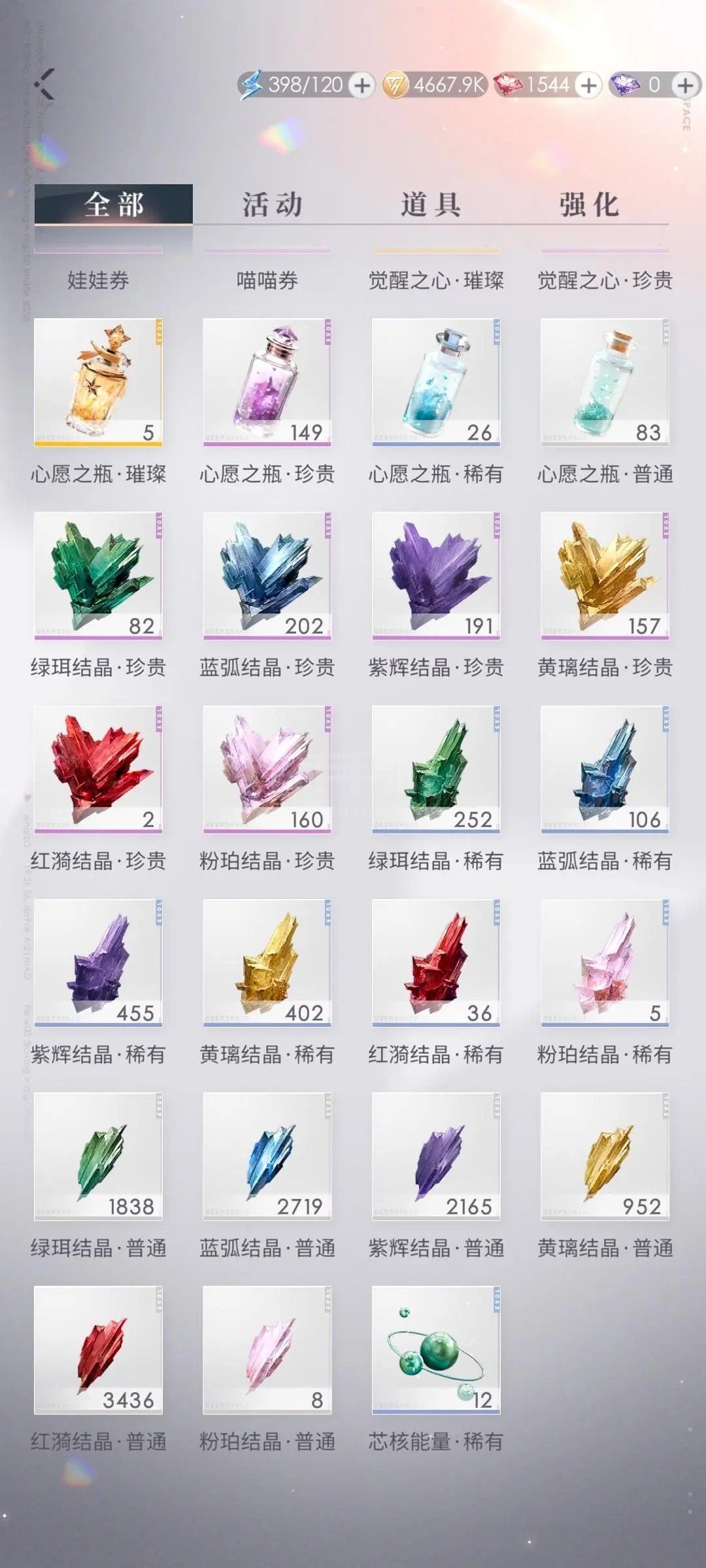Open the 黄璃结晶·珍贵 crystal
The width and height of the screenshot is (706, 1568).
(605, 576)
